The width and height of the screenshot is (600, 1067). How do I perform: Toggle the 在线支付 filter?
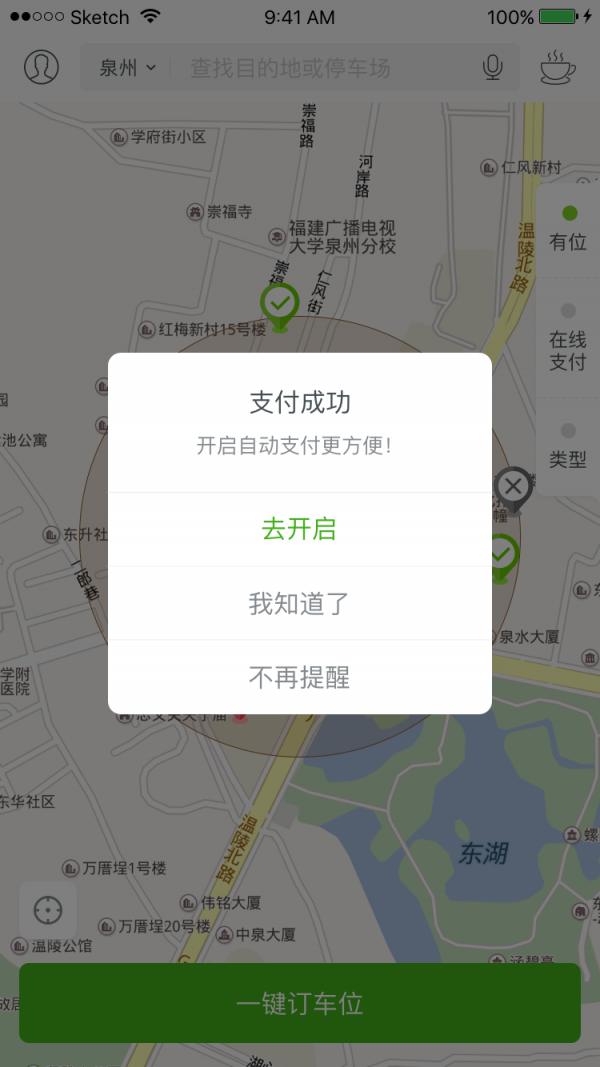point(569,338)
